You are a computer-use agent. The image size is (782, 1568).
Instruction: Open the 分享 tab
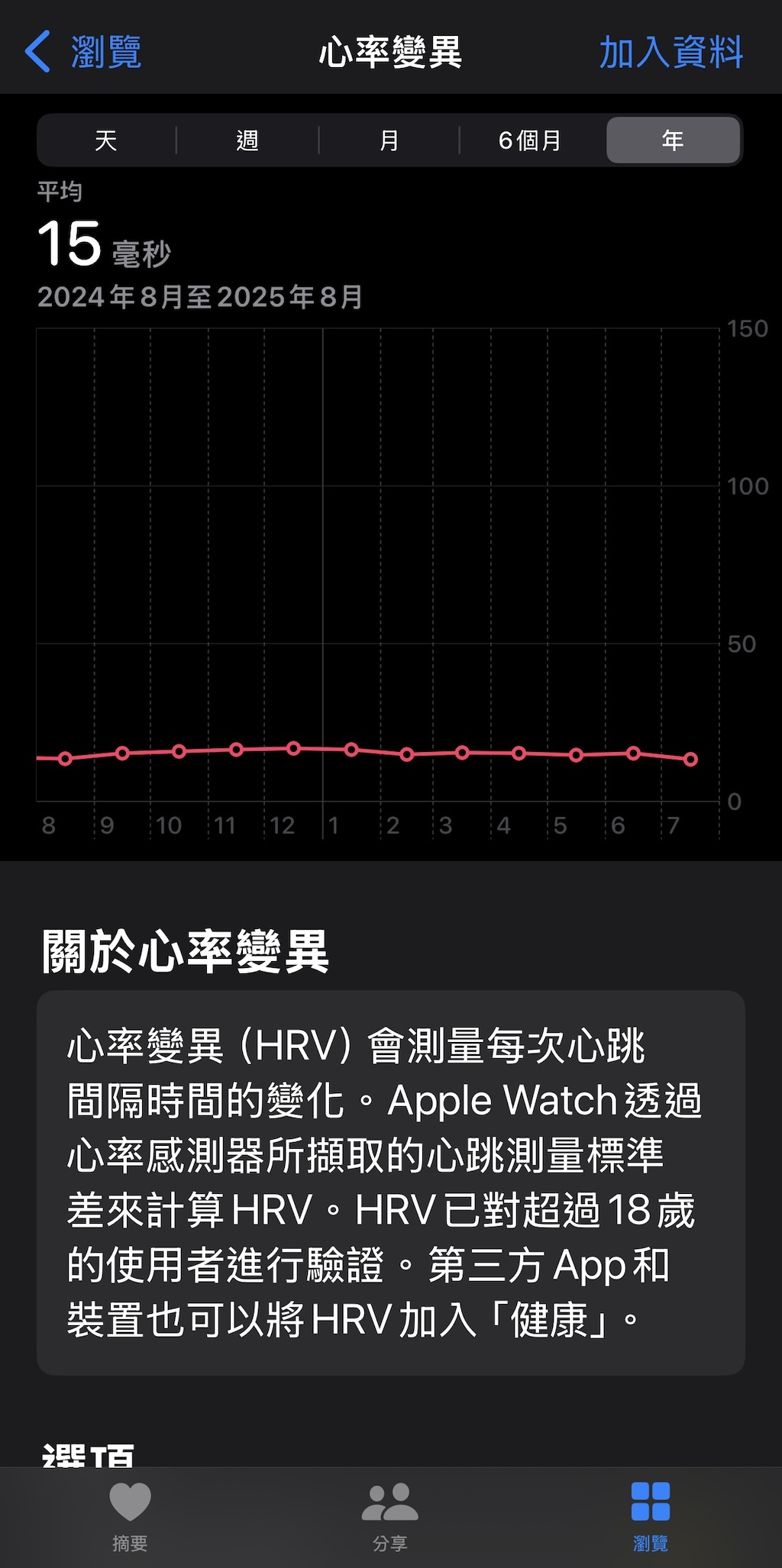(x=390, y=1516)
